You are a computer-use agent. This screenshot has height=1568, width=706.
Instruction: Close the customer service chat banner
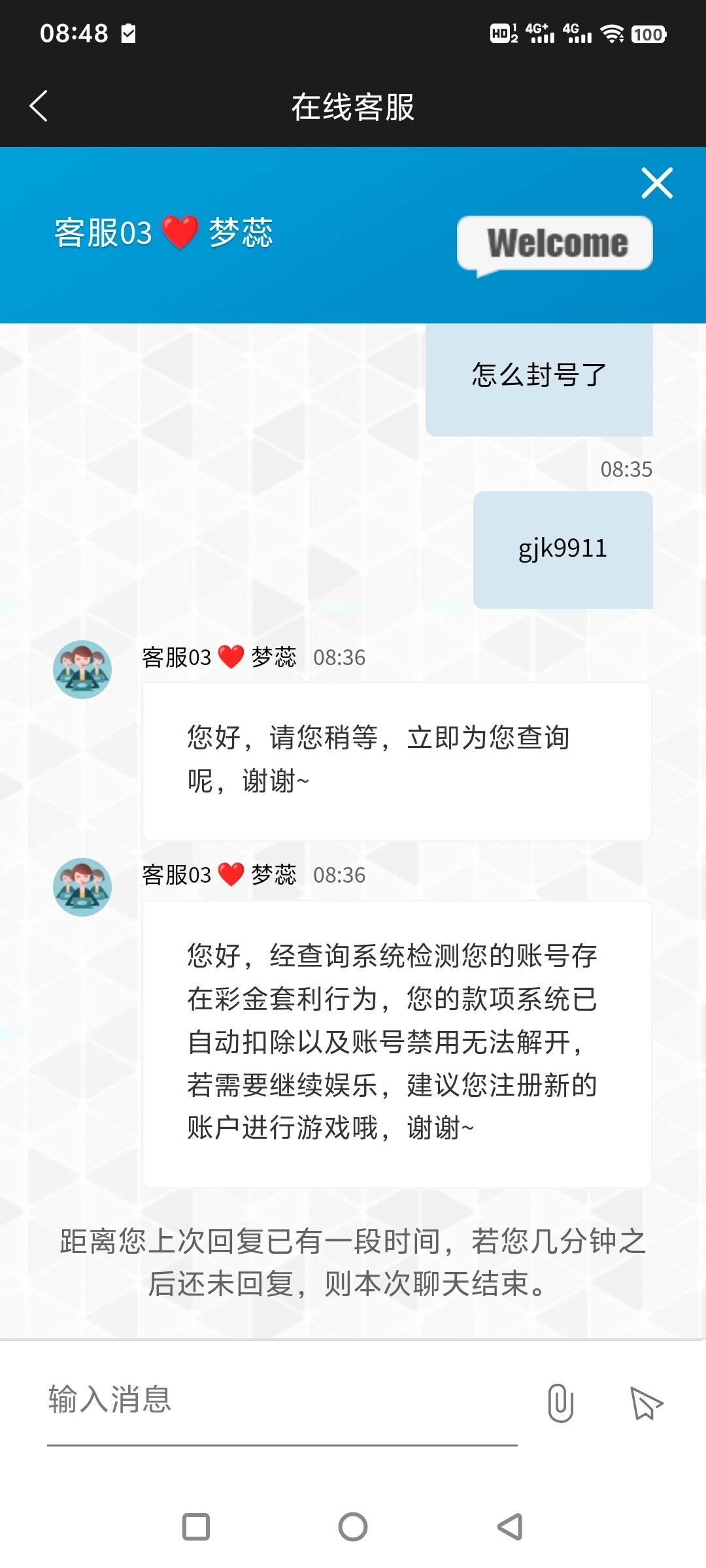[656, 183]
